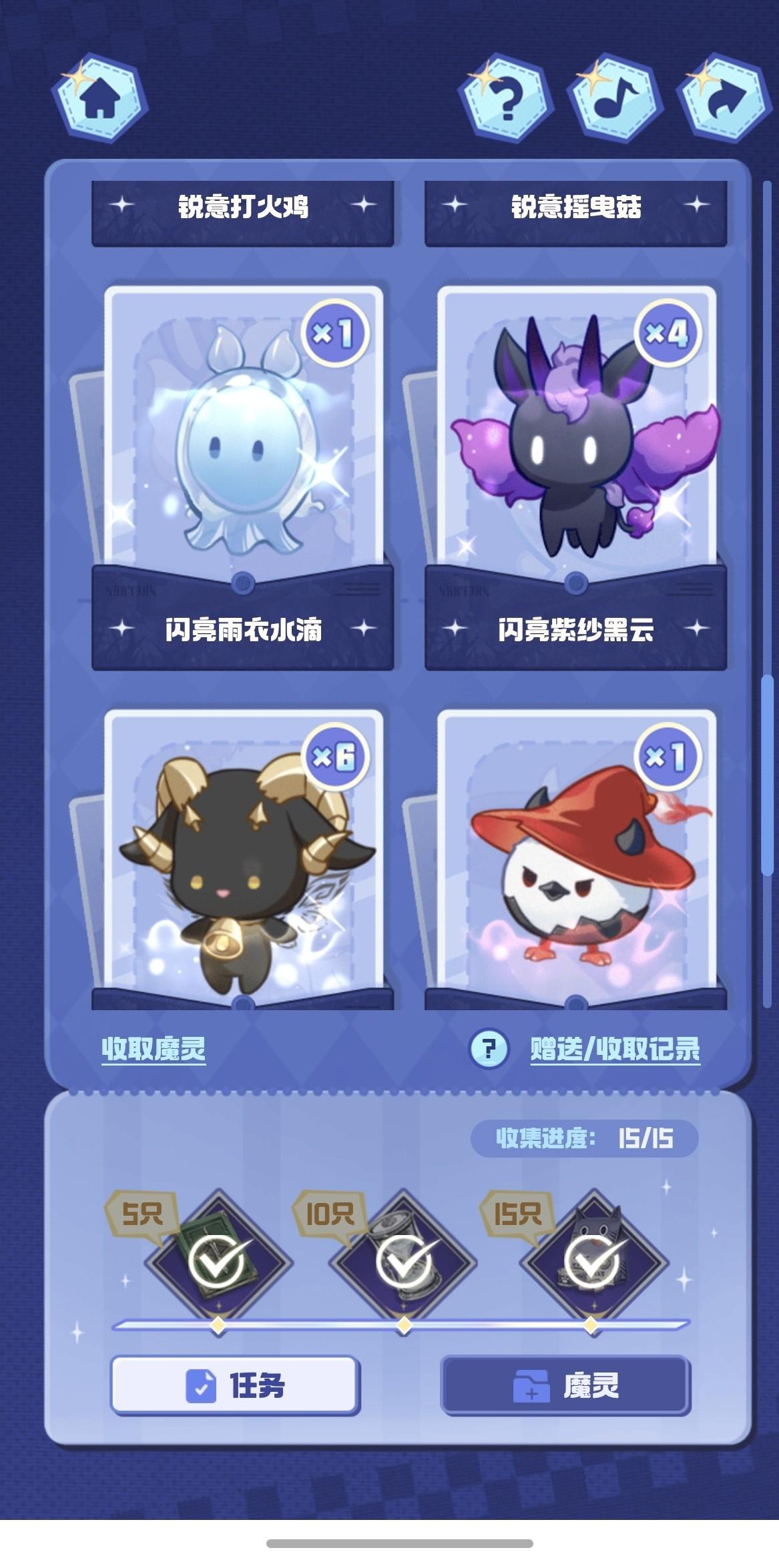The image size is (779, 1568).
Task: Switch to the 任务 tab
Action: (x=235, y=1386)
